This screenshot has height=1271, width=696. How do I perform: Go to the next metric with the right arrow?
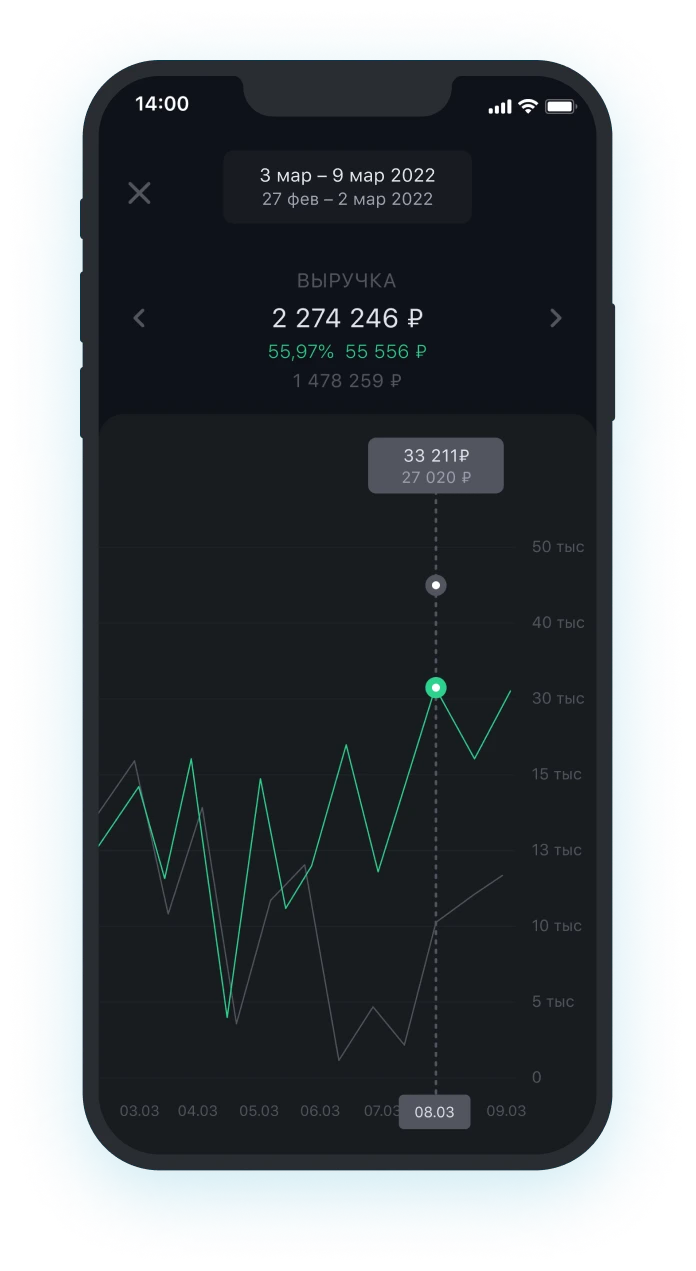coord(556,318)
